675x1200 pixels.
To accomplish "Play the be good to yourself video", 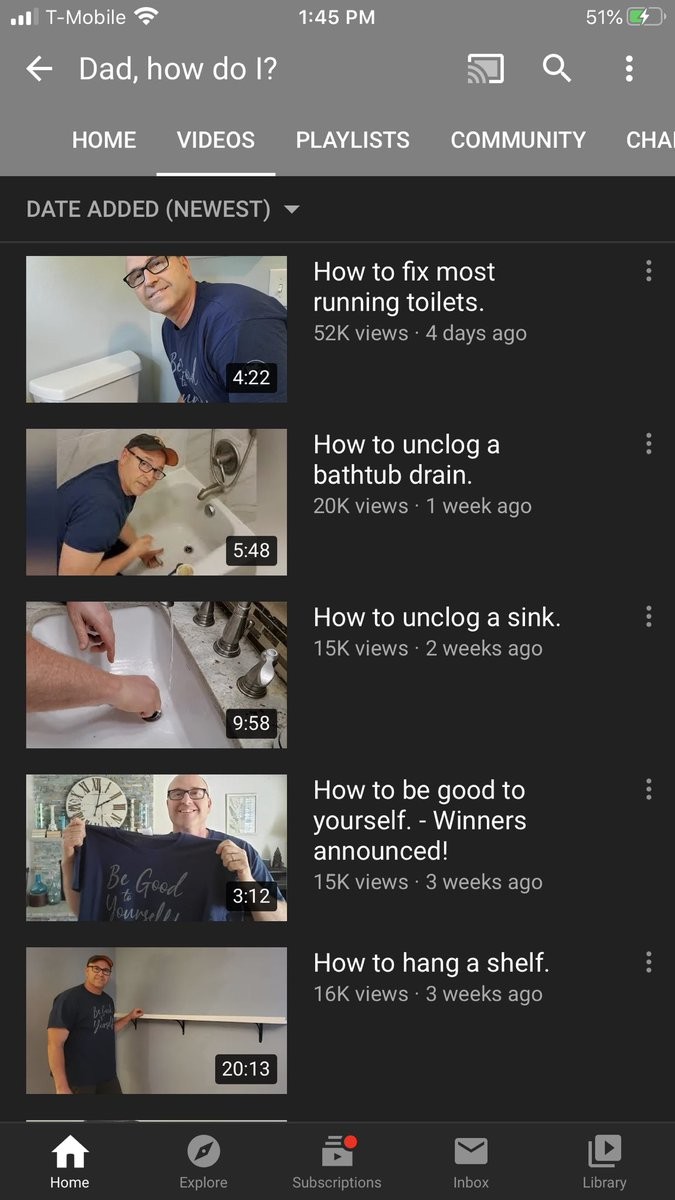I will click(156, 848).
